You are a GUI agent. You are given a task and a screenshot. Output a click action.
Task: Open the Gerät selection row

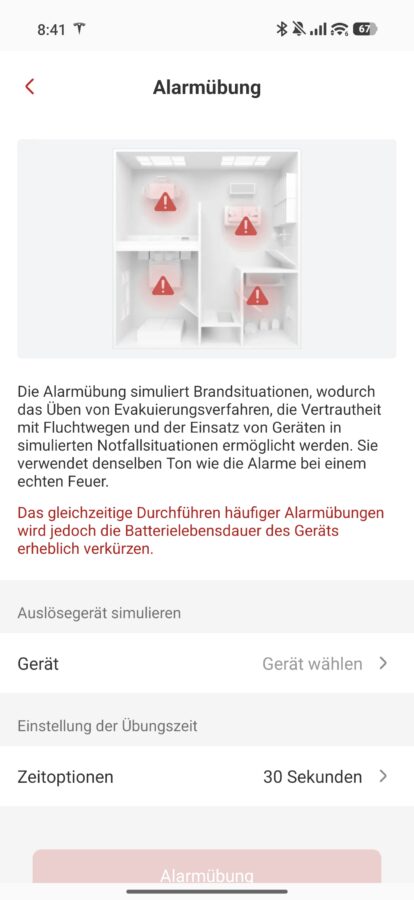[x=207, y=664]
